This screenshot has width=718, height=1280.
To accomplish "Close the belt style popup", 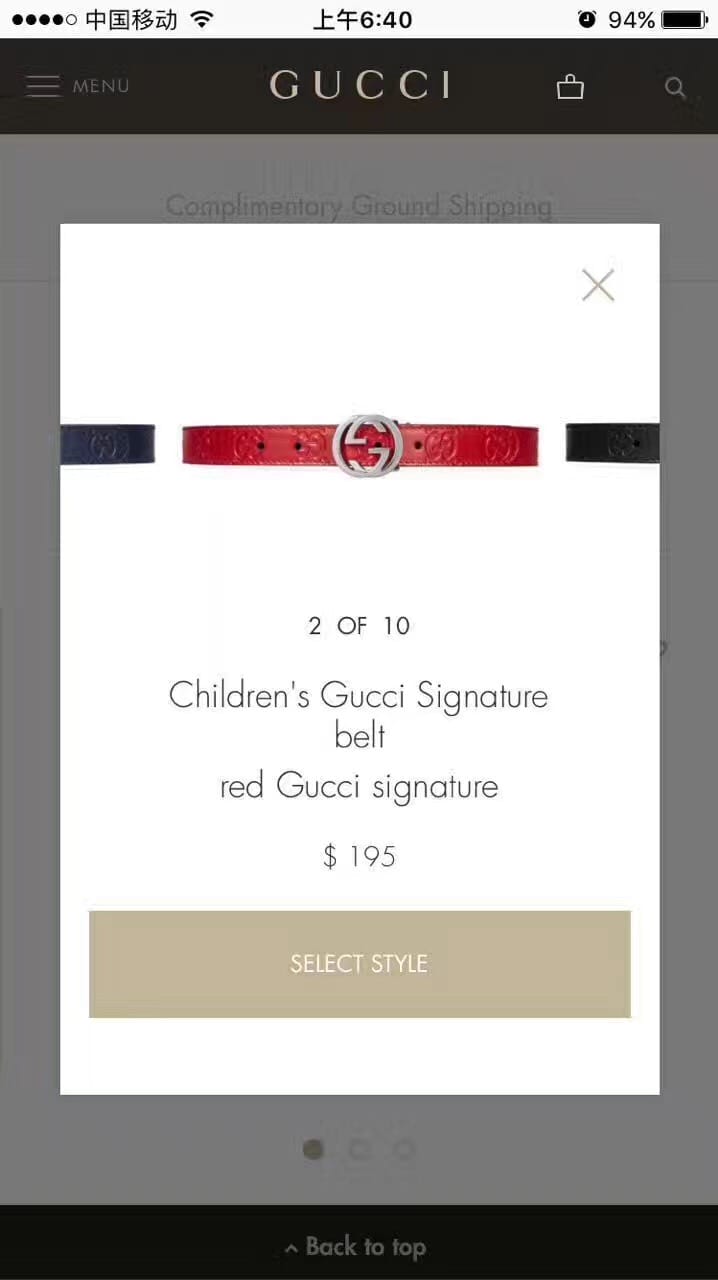I will [598, 285].
